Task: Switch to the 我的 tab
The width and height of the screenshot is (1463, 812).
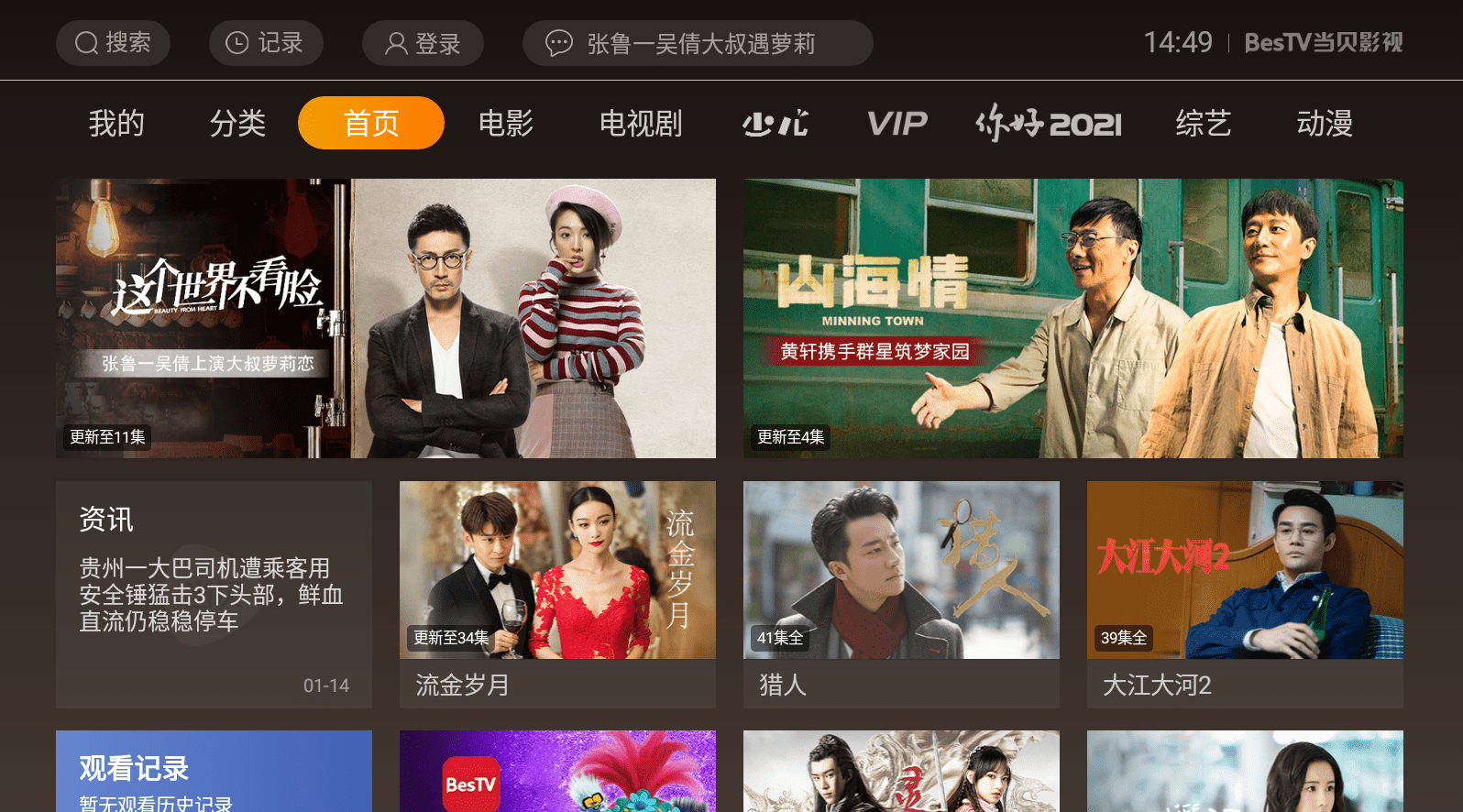Action: [x=116, y=123]
